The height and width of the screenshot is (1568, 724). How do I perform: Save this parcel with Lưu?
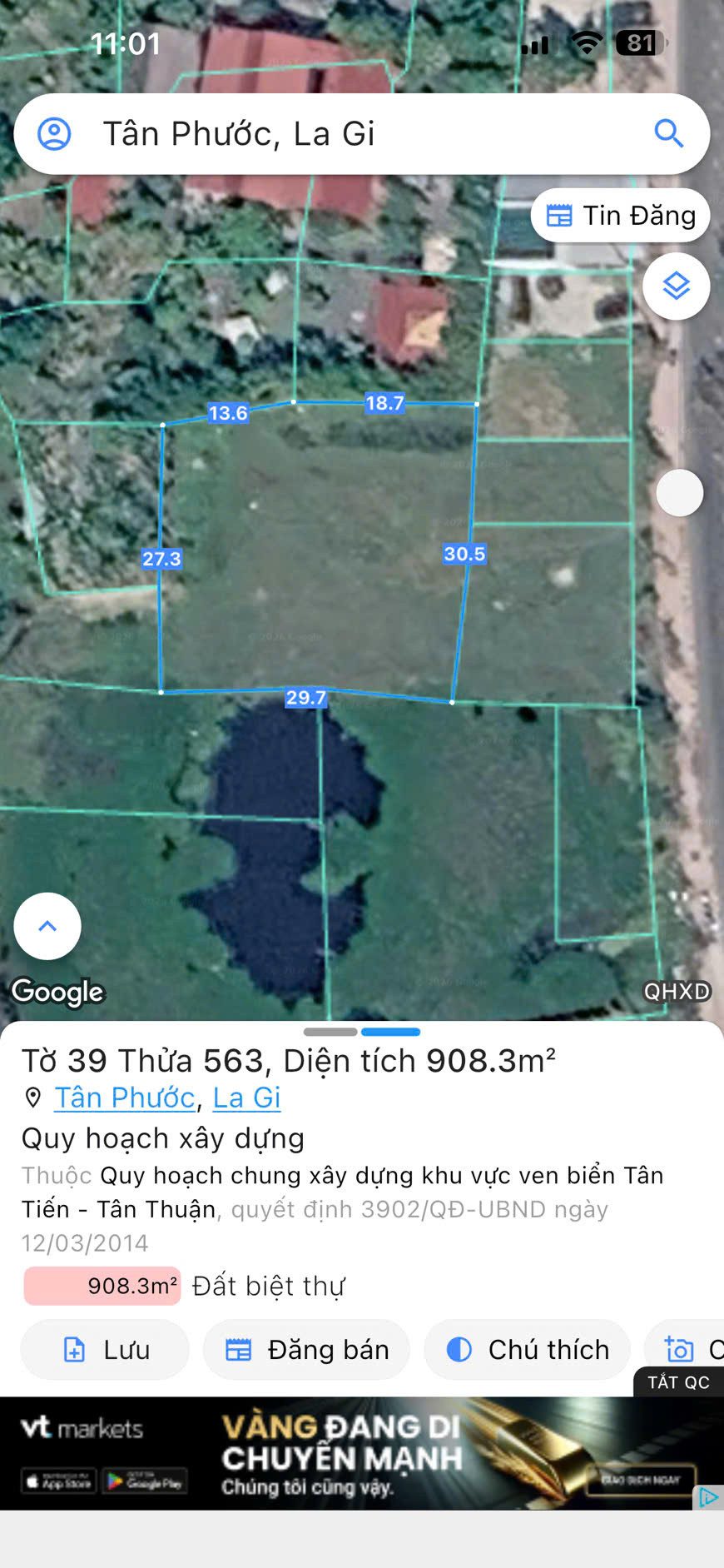click(x=105, y=1350)
